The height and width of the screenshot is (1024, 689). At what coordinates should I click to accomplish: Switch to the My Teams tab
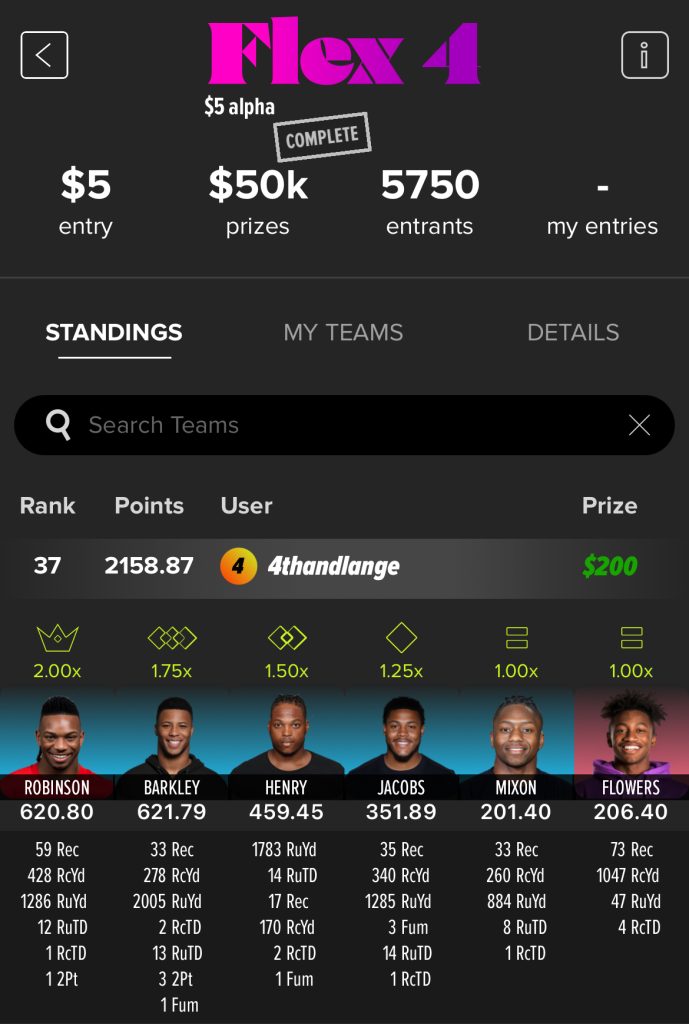[x=343, y=333]
